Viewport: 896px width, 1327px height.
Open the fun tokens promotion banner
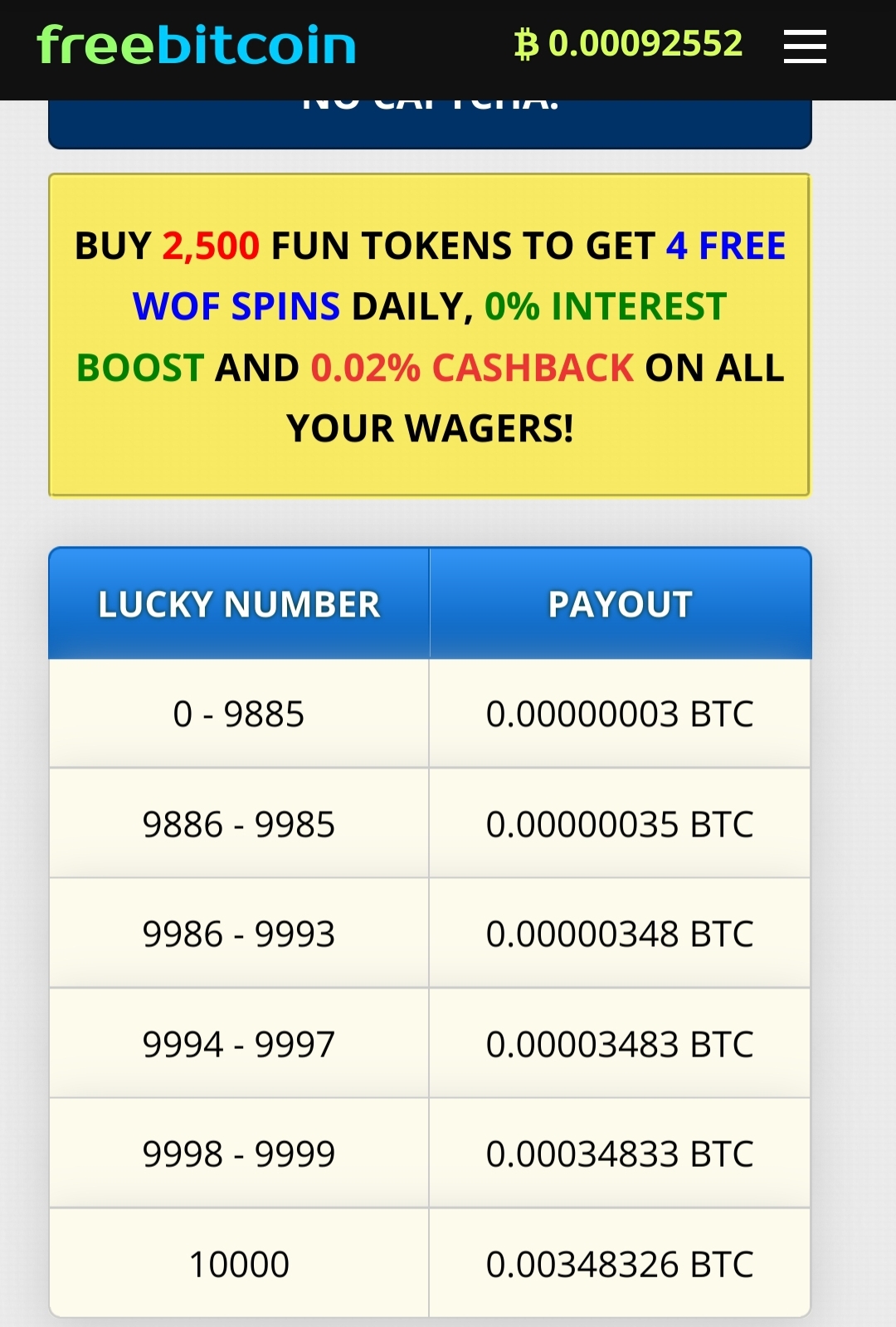429,335
